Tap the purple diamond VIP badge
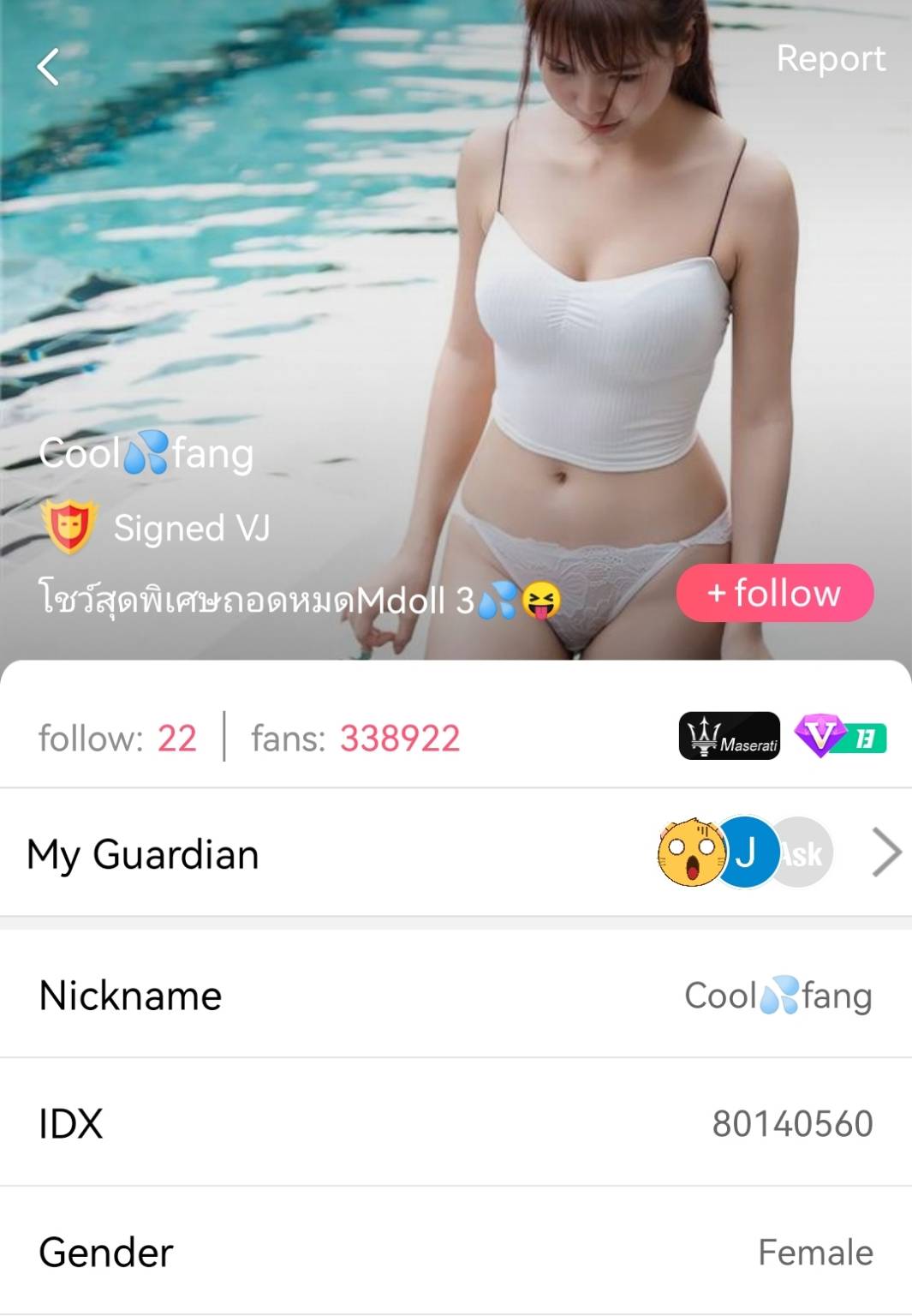This screenshot has height=1316, width=912. [839, 737]
